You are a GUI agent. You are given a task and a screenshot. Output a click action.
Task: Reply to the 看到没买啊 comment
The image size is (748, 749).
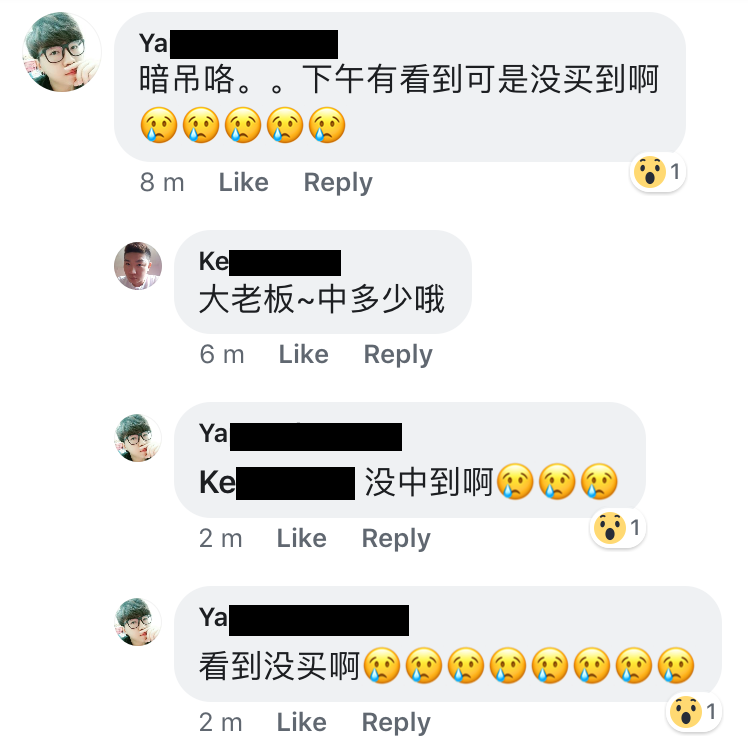[396, 723]
